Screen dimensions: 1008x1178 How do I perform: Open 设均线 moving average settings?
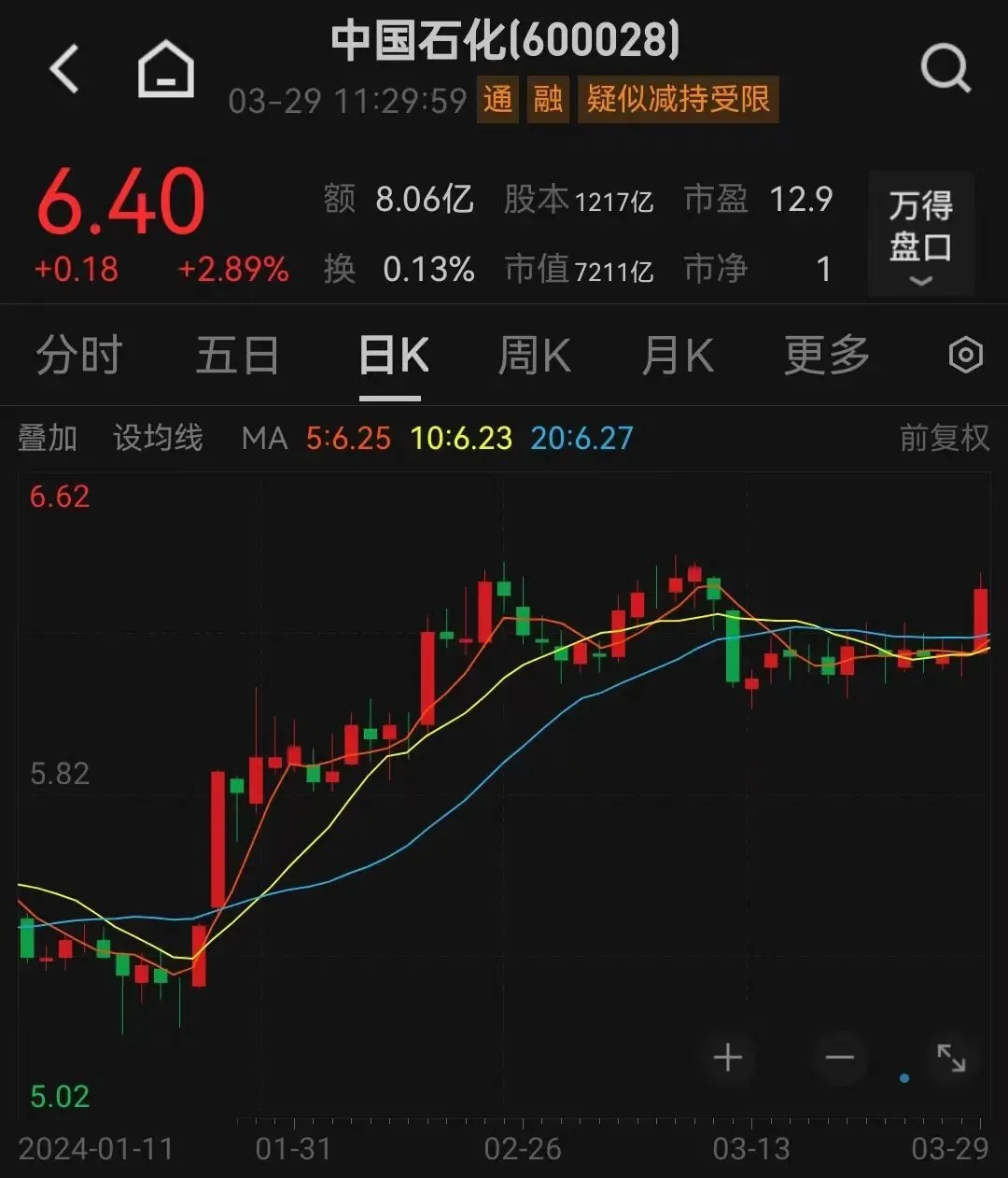click(158, 438)
